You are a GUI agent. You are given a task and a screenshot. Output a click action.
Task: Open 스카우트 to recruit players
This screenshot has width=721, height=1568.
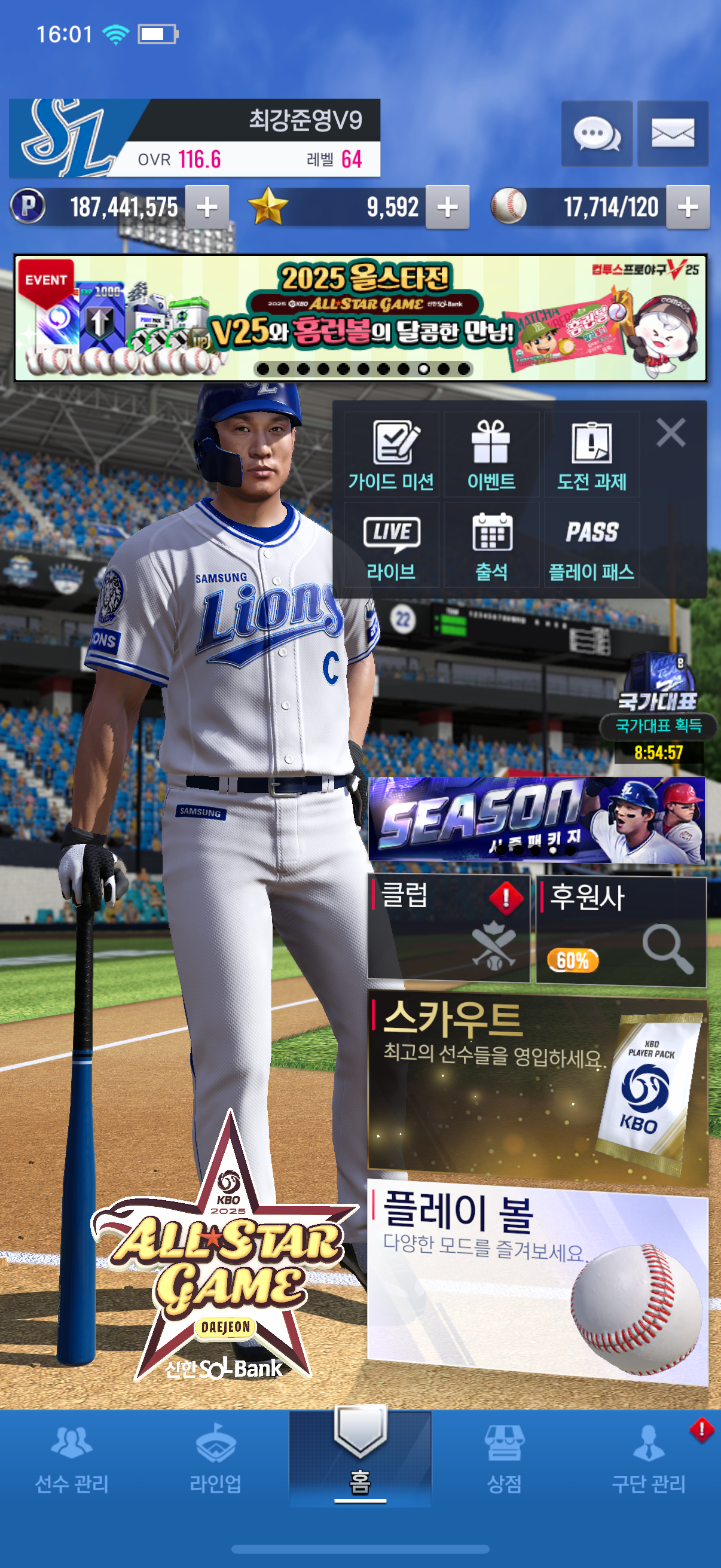pyautogui.click(x=537, y=1090)
